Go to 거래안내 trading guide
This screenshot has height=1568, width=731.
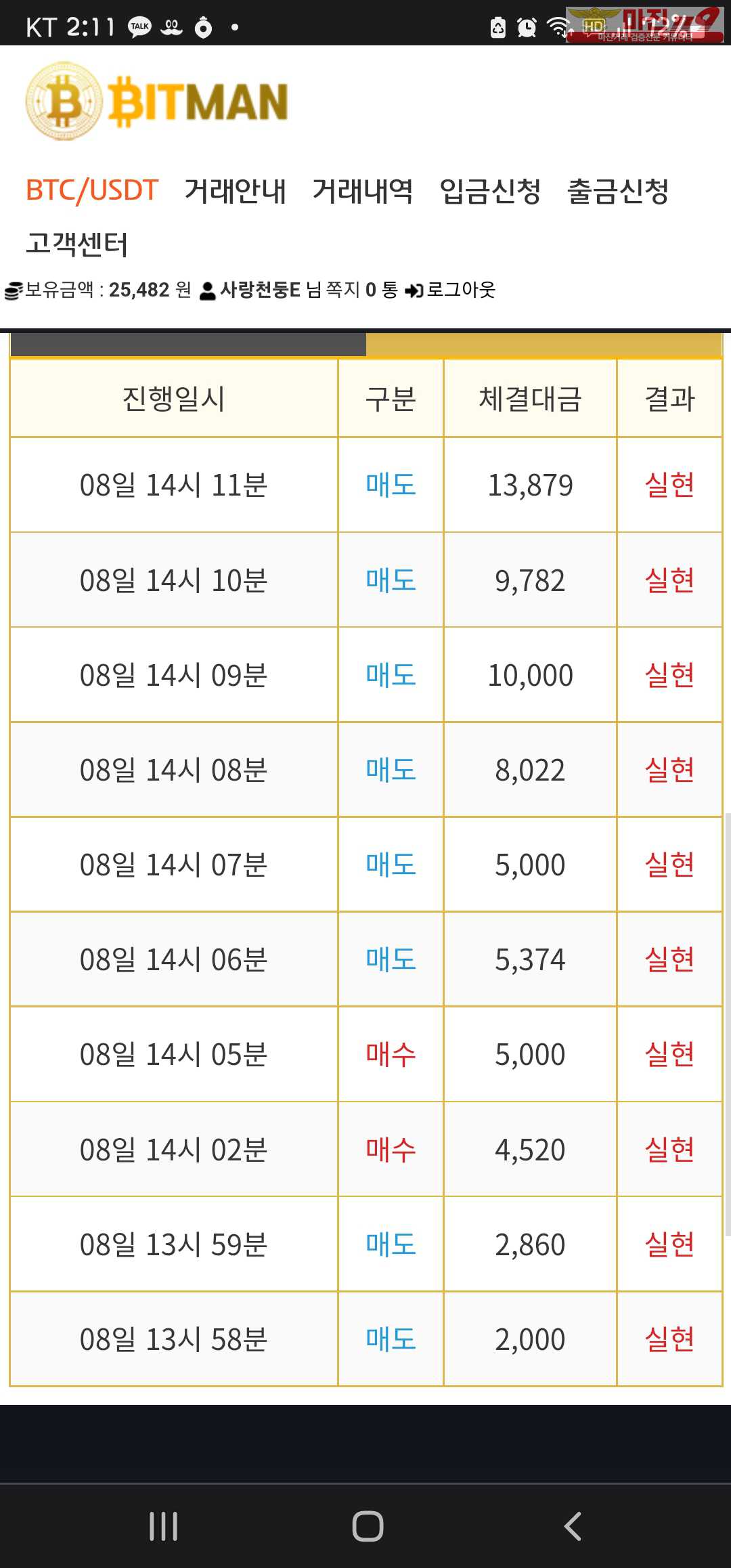pyautogui.click(x=236, y=190)
